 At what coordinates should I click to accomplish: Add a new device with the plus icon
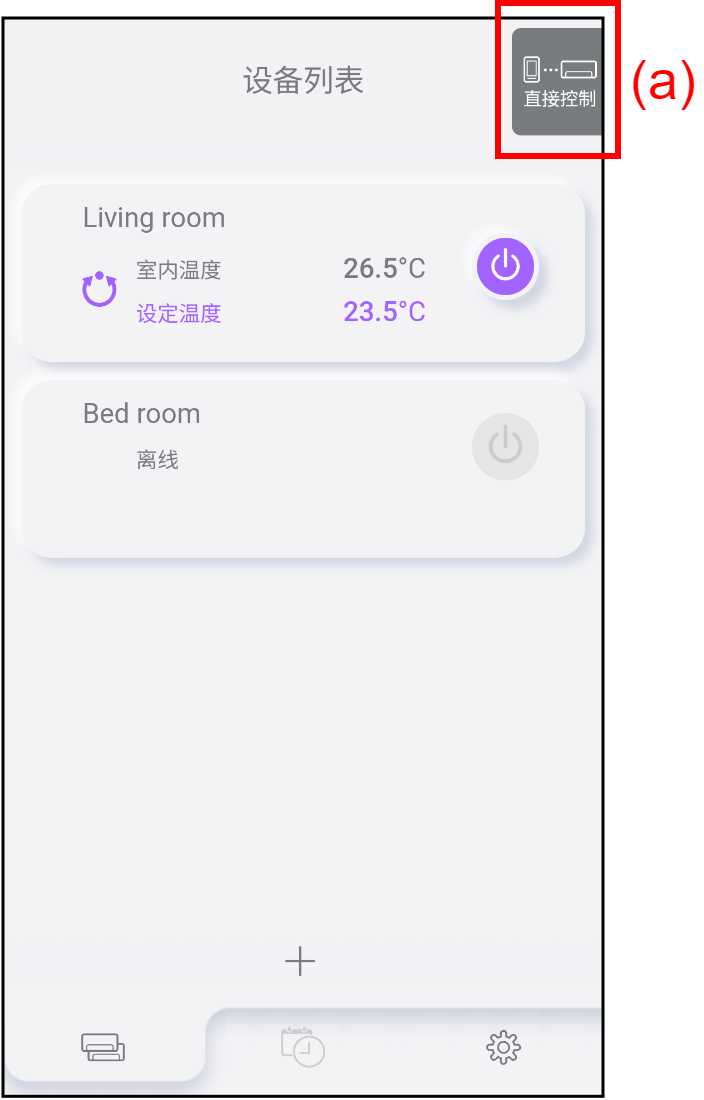[x=300, y=961]
